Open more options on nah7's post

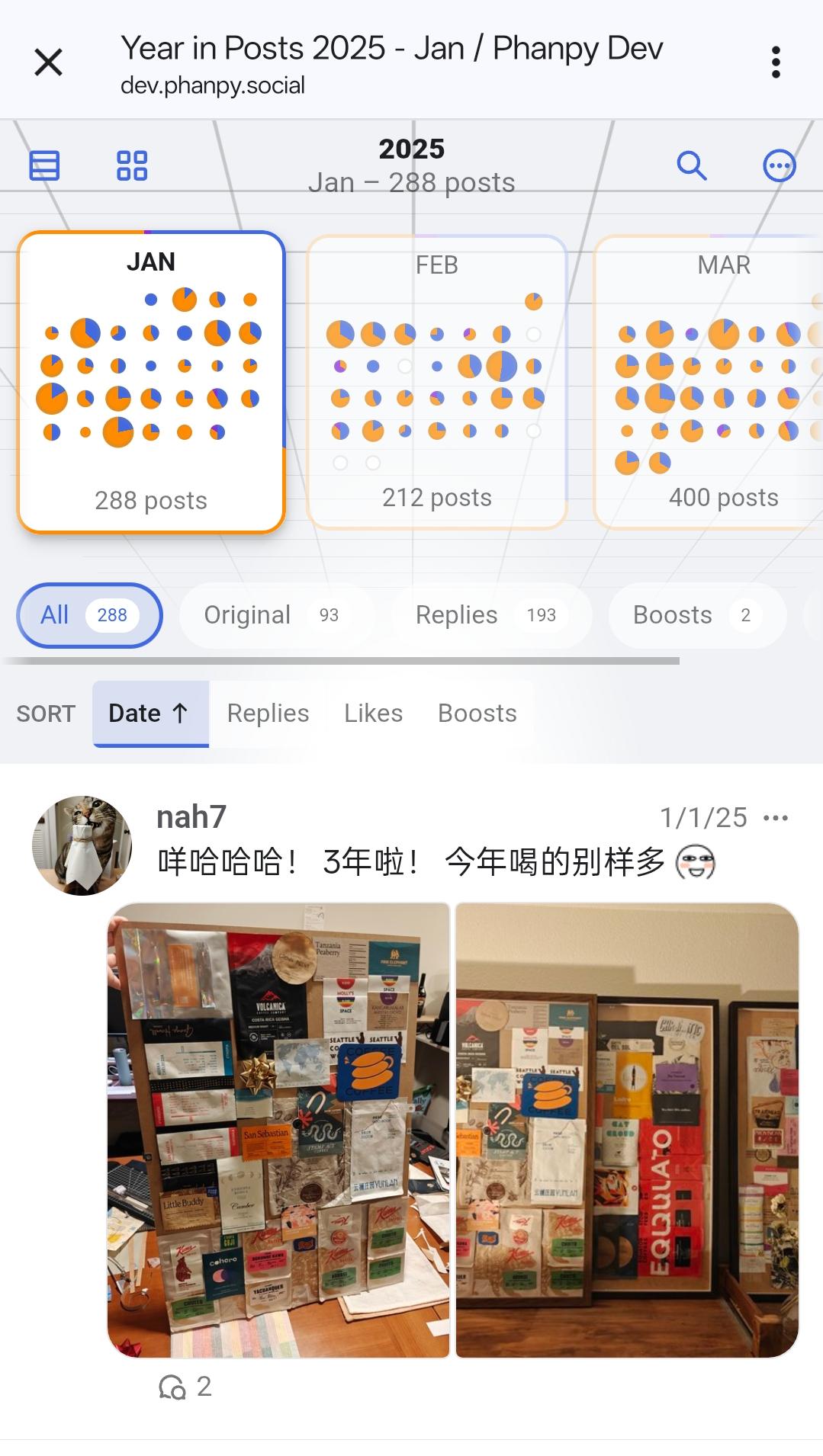pos(776,818)
